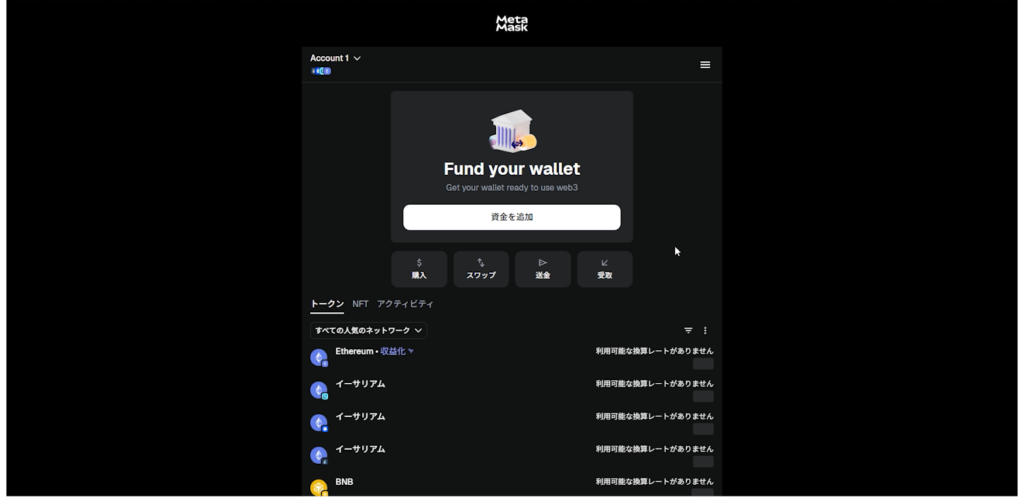Switch to the アクティビティ tab
1024x503 pixels.
click(405, 304)
